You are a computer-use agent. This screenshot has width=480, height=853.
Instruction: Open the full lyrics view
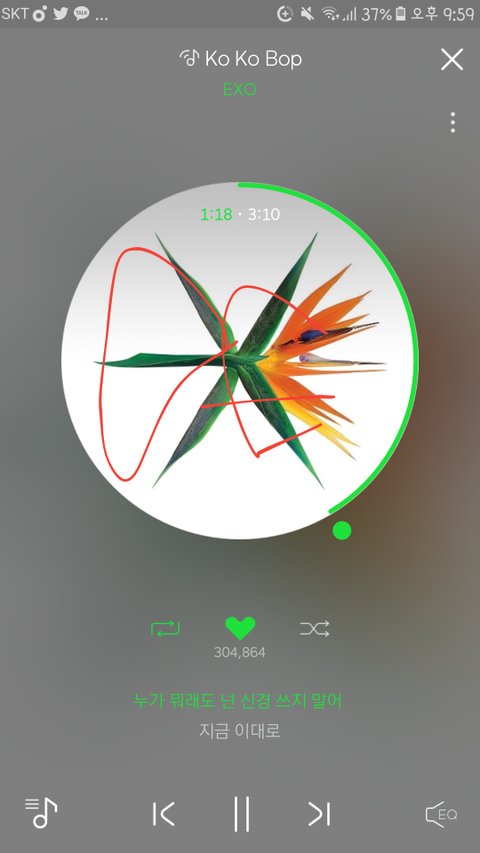click(x=238, y=715)
